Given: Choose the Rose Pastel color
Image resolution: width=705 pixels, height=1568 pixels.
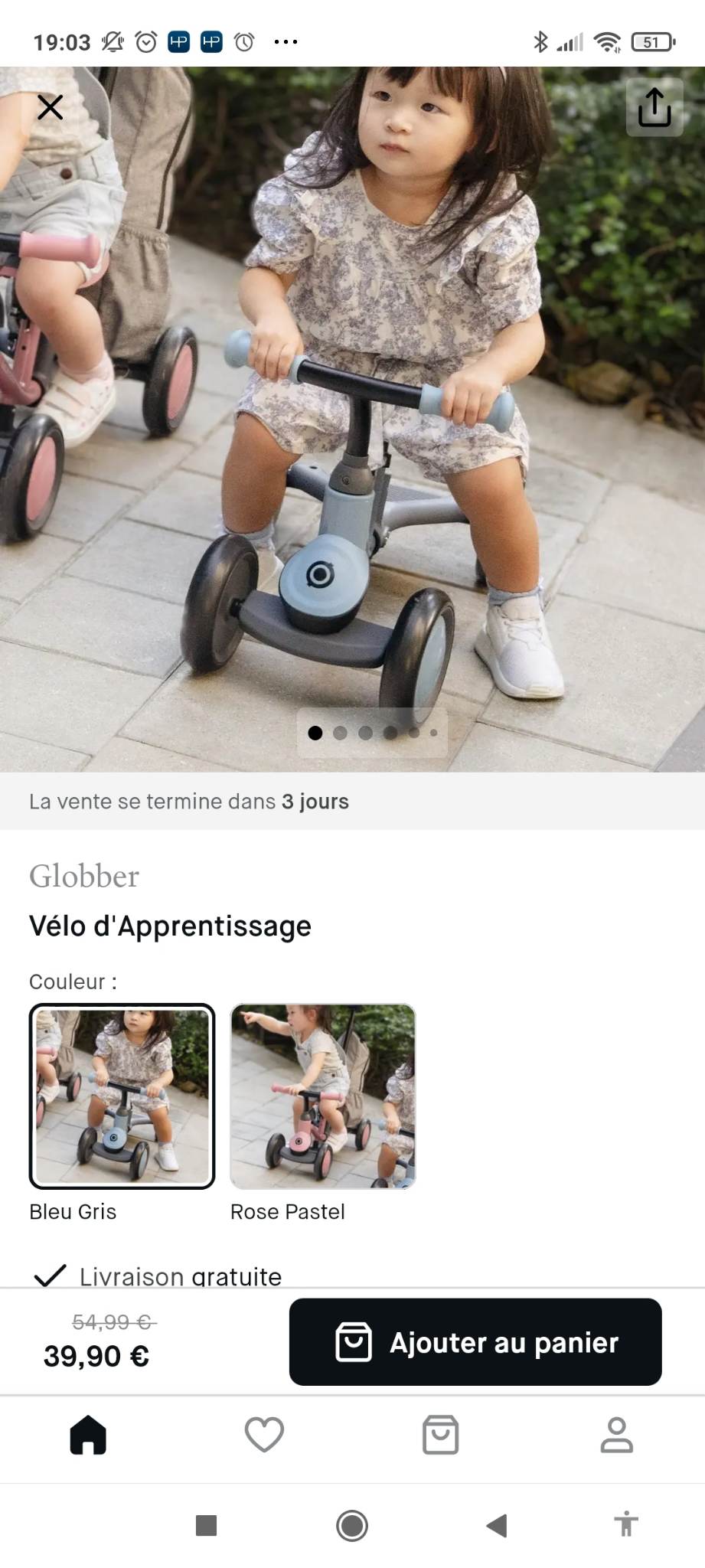Looking at the screenshot, I should [322, 1096].
